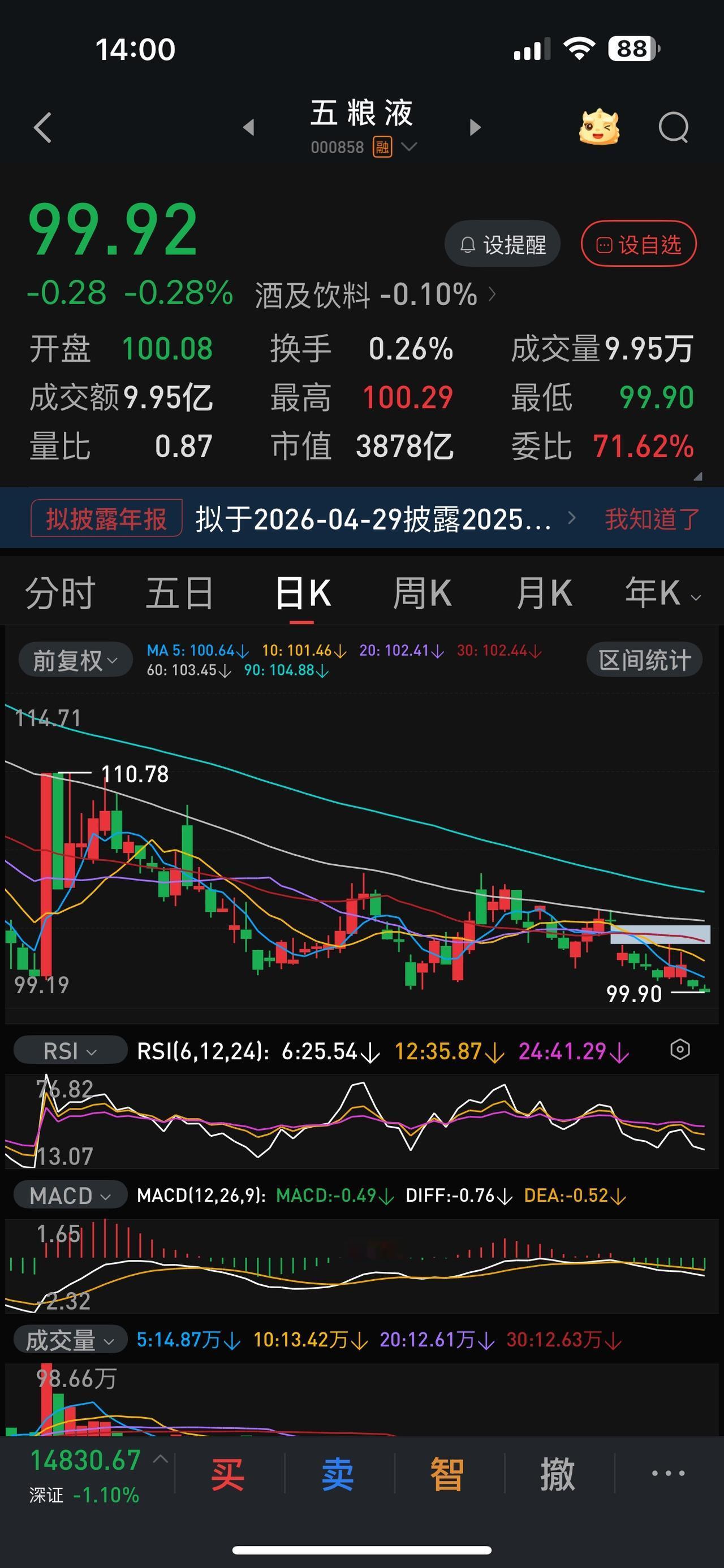724x1568 pixels.
Task: Add stock to watchlist via 设自选
Action: click(637, 243)
